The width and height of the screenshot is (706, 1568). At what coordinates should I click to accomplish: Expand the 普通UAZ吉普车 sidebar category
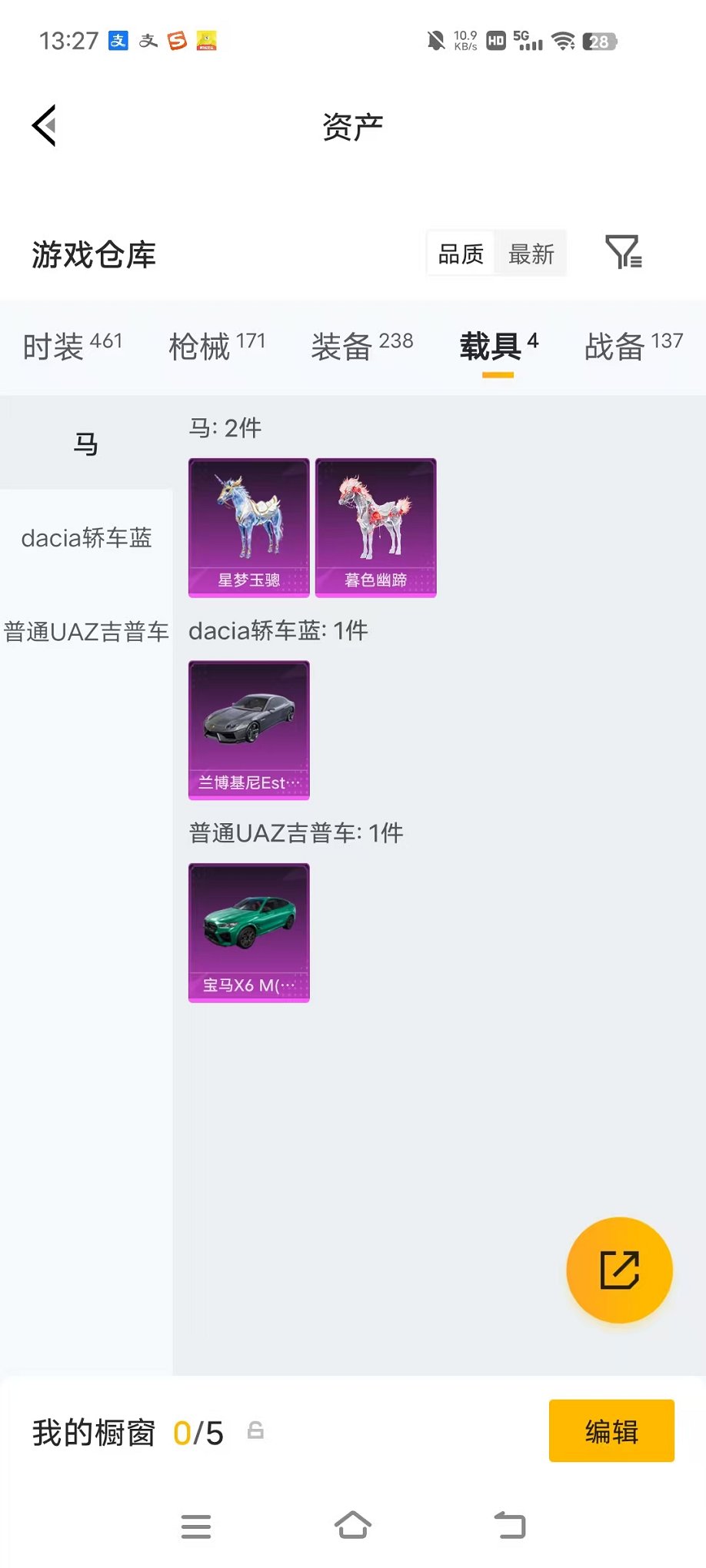(x=87, y=632)
